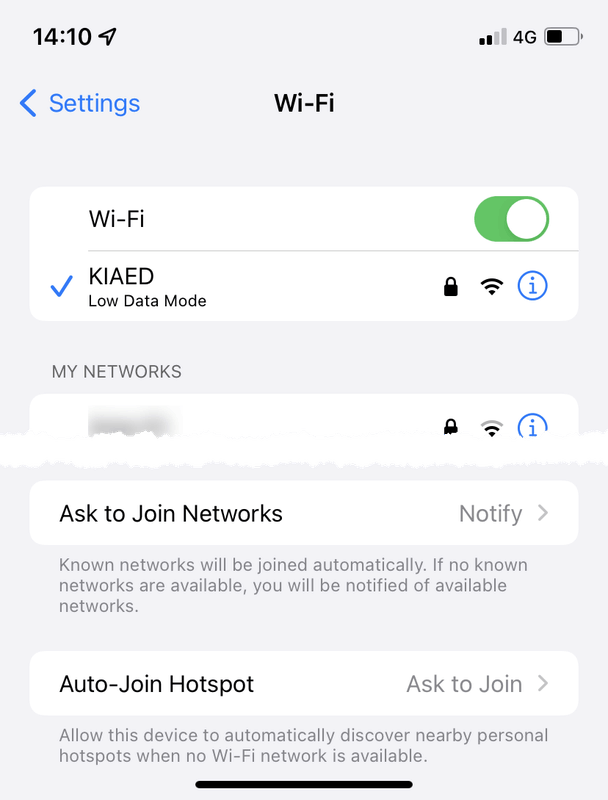Screen dimensions: 608x800
Task: Go back to Settings
Action: pyautogui.click(x=80, y=103)
